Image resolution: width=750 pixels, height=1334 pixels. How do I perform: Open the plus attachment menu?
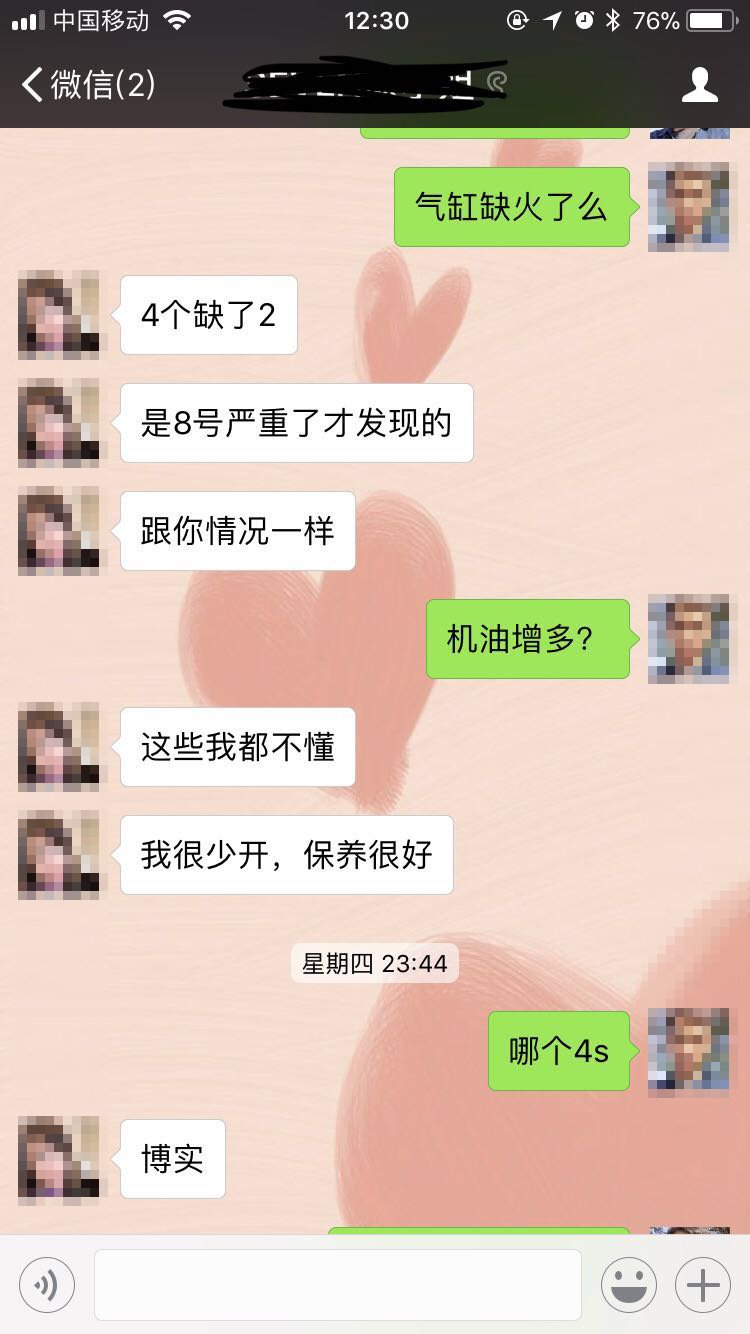[x=703, y=1285]
